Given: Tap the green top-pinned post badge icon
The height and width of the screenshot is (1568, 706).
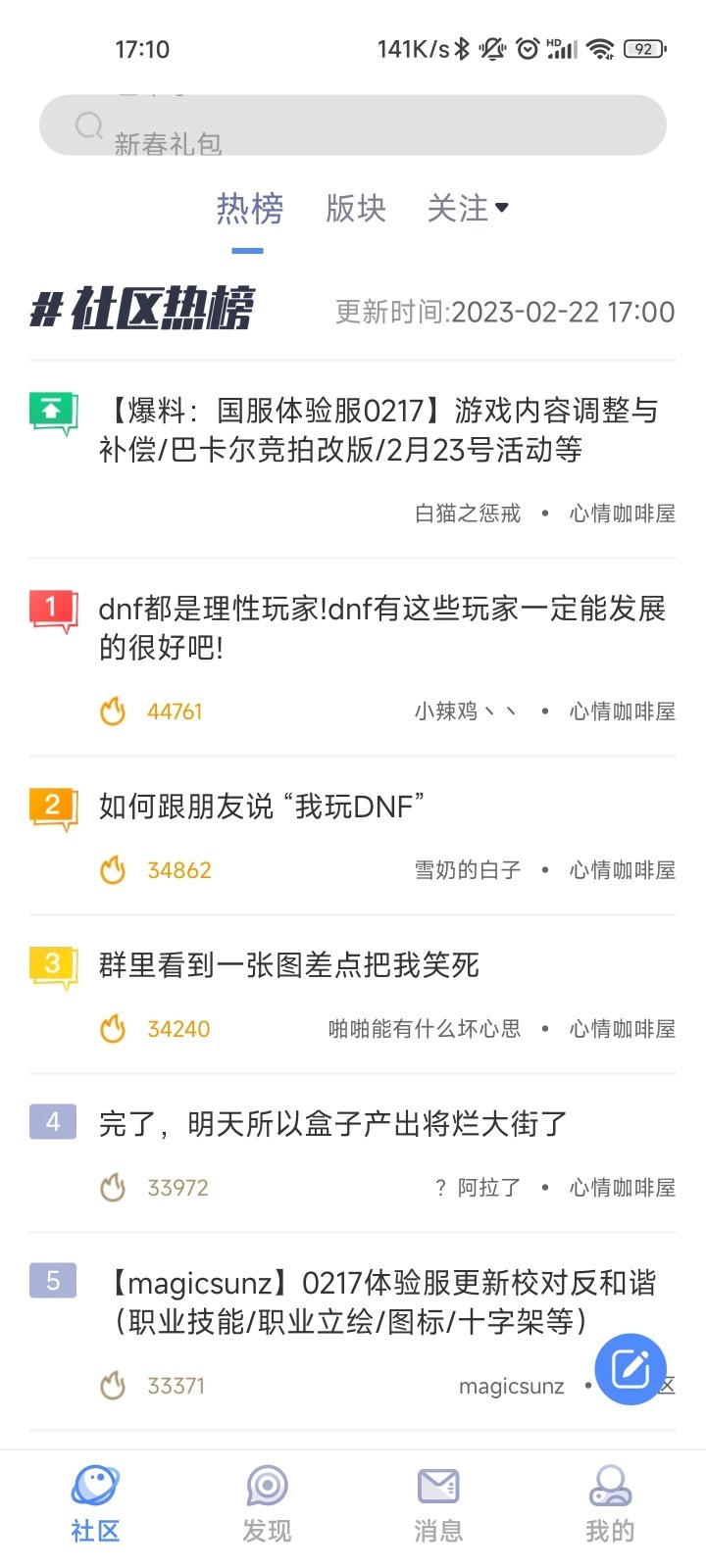Looking at the screenshot, I should click(51, 408).
